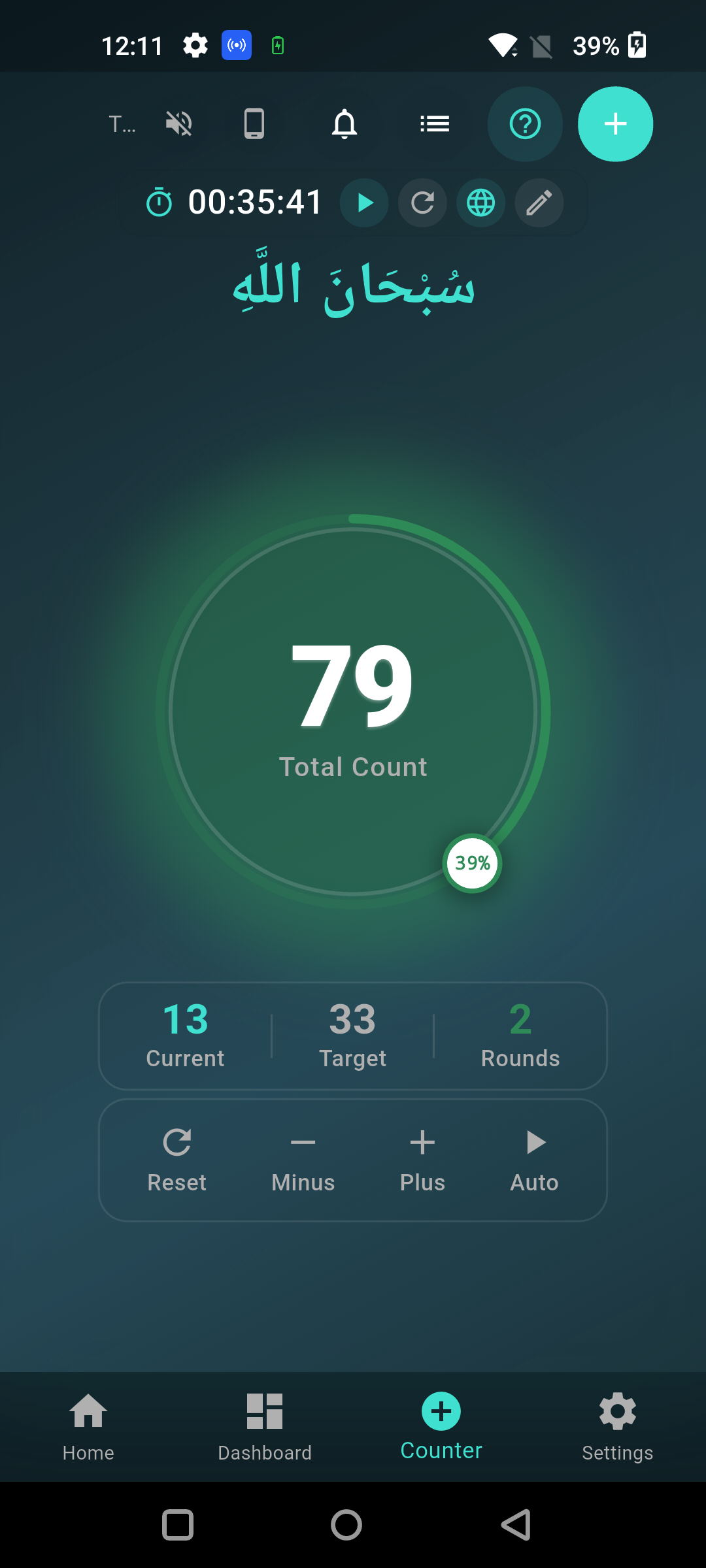
Task: Open the help dialog
Action: coord(525,123)
